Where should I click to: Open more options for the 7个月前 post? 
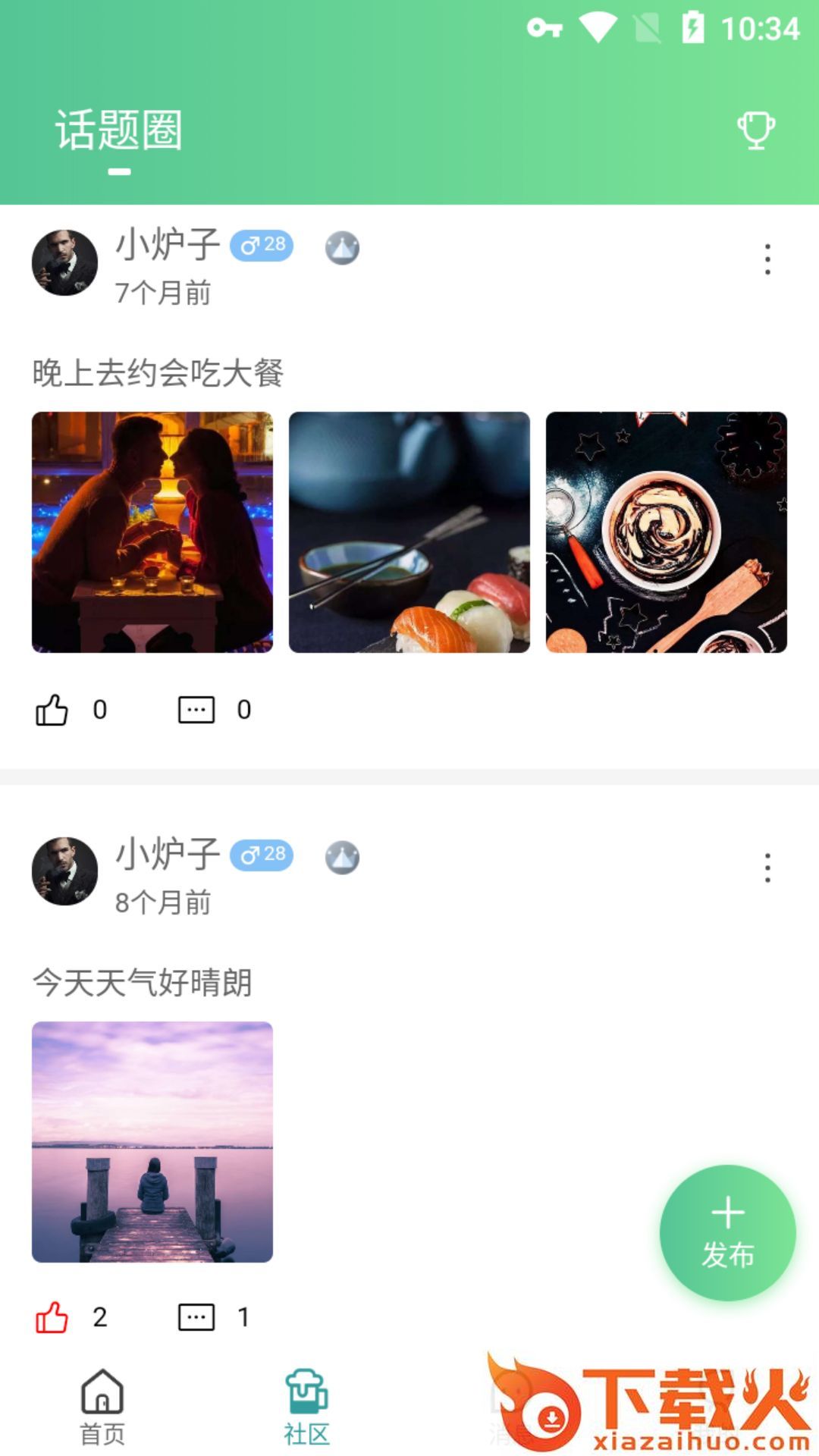(x=767, y=259)
